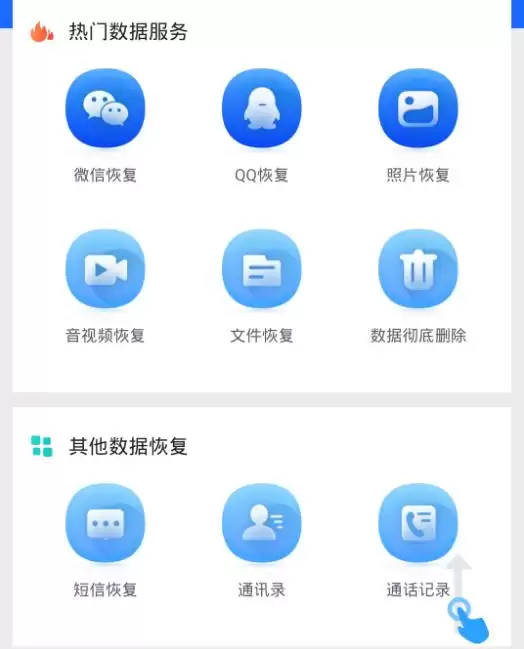
Task: Open 短信恢复 (SMS recovery)
Action: [105, 523]
